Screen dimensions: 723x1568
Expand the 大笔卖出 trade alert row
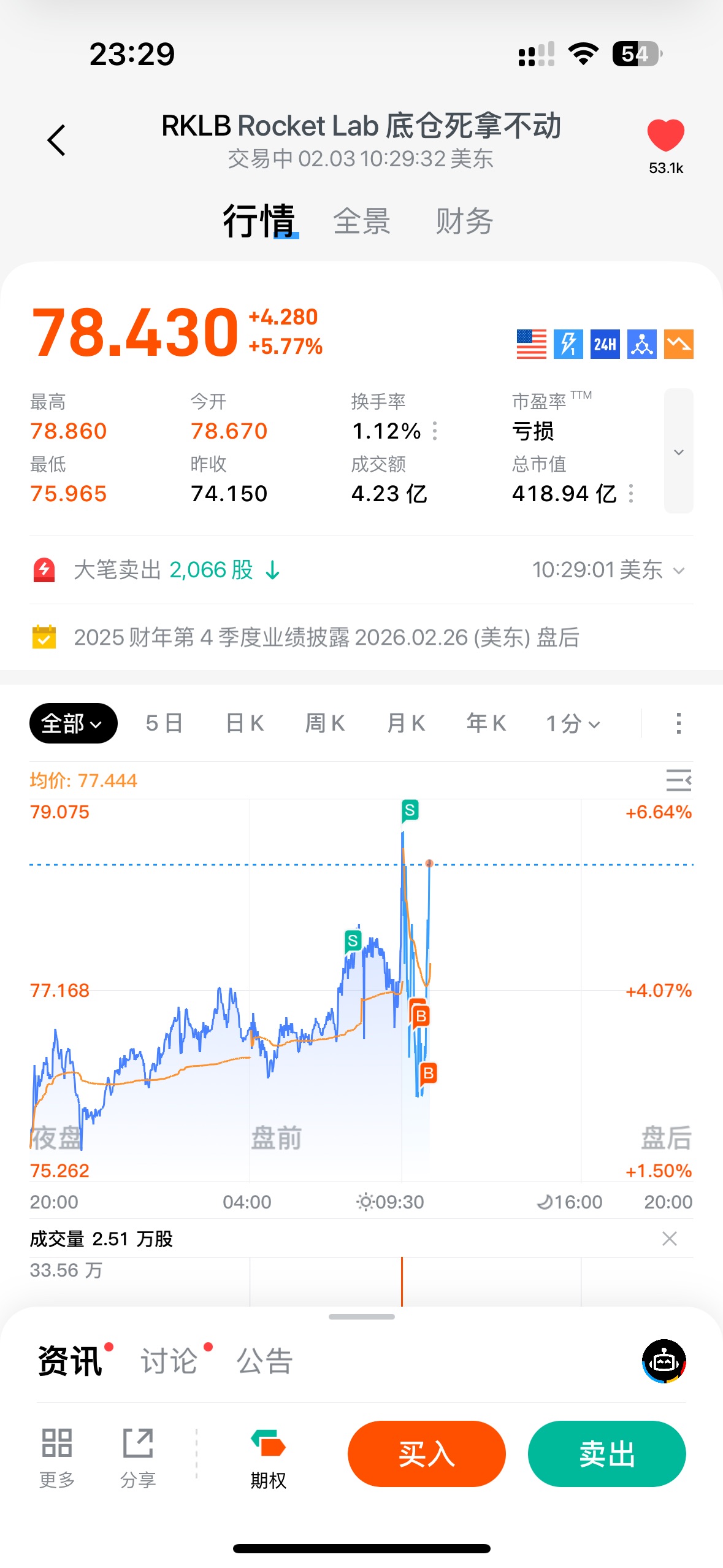[x=678, y=571]
